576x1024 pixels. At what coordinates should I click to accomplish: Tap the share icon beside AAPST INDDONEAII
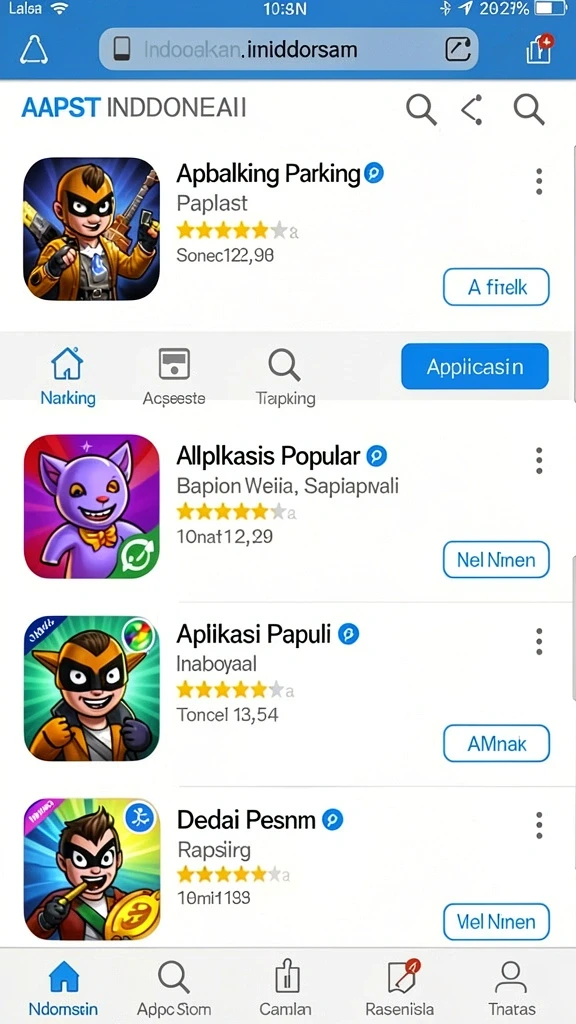tap(472, 109)
